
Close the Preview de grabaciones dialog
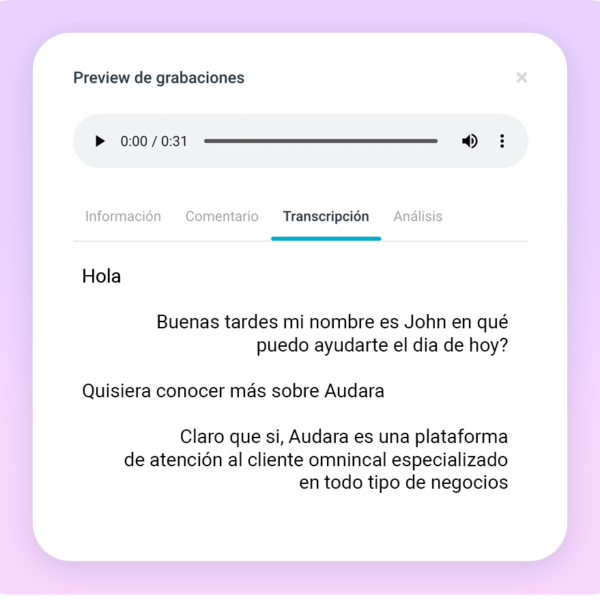tap(521, 78)
